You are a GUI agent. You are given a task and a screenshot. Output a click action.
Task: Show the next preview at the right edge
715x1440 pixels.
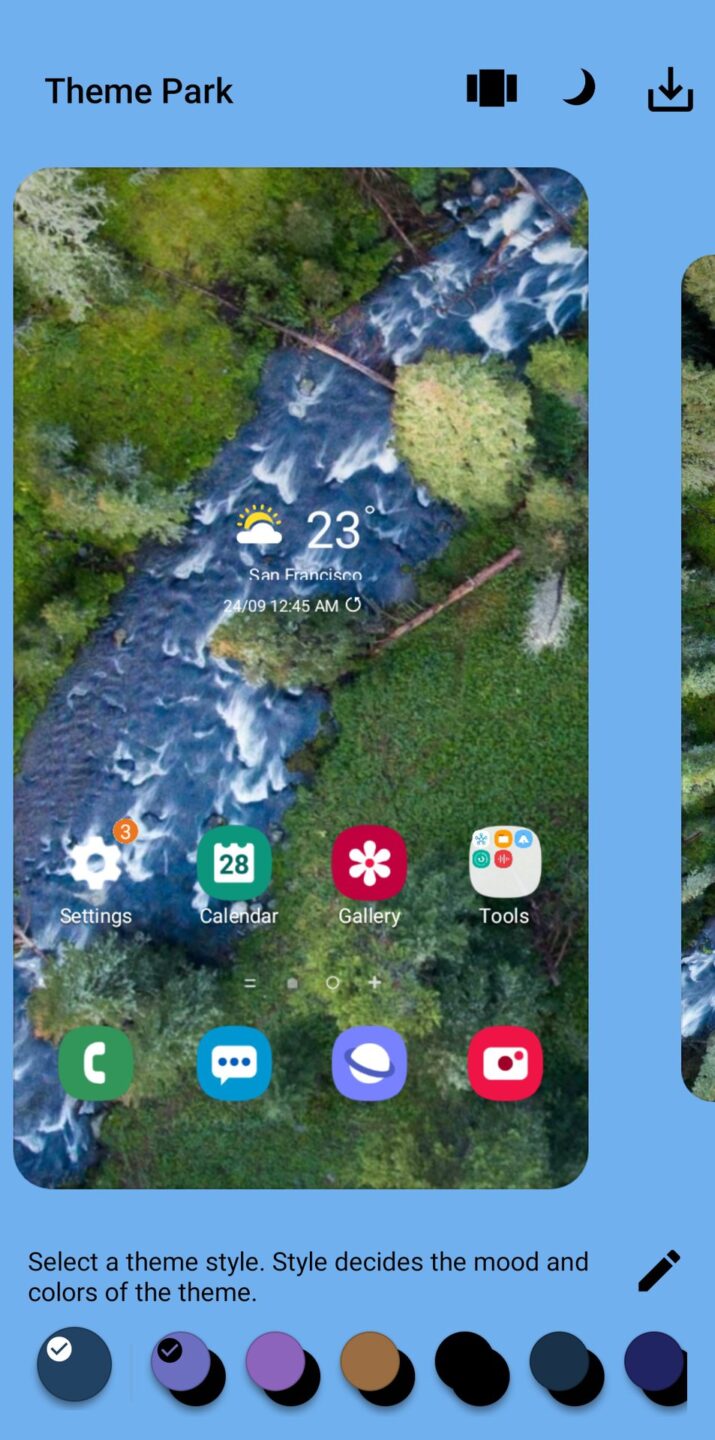[x=698, y=678]
